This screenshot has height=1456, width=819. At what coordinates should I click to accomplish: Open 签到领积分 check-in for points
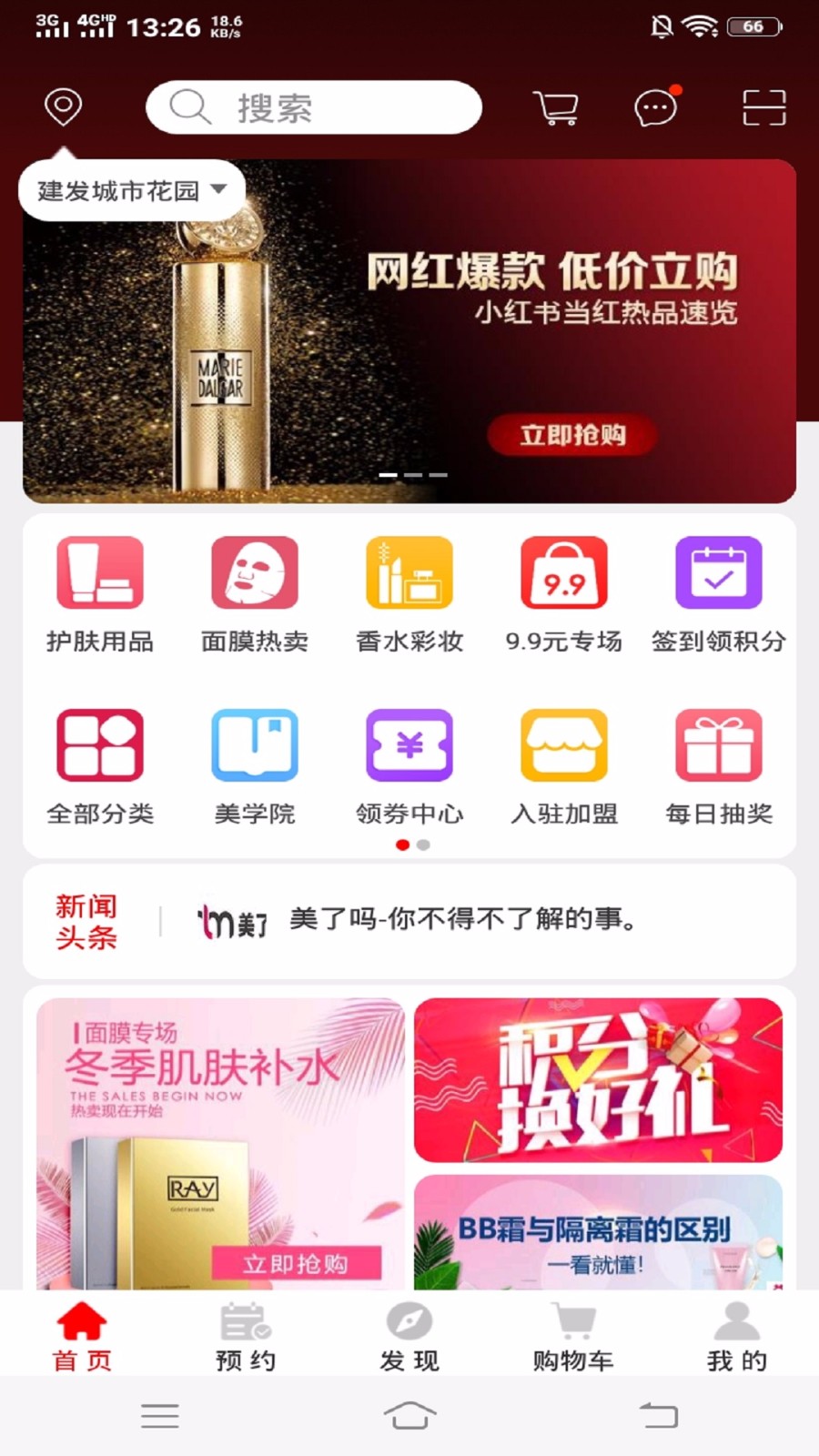718,591
